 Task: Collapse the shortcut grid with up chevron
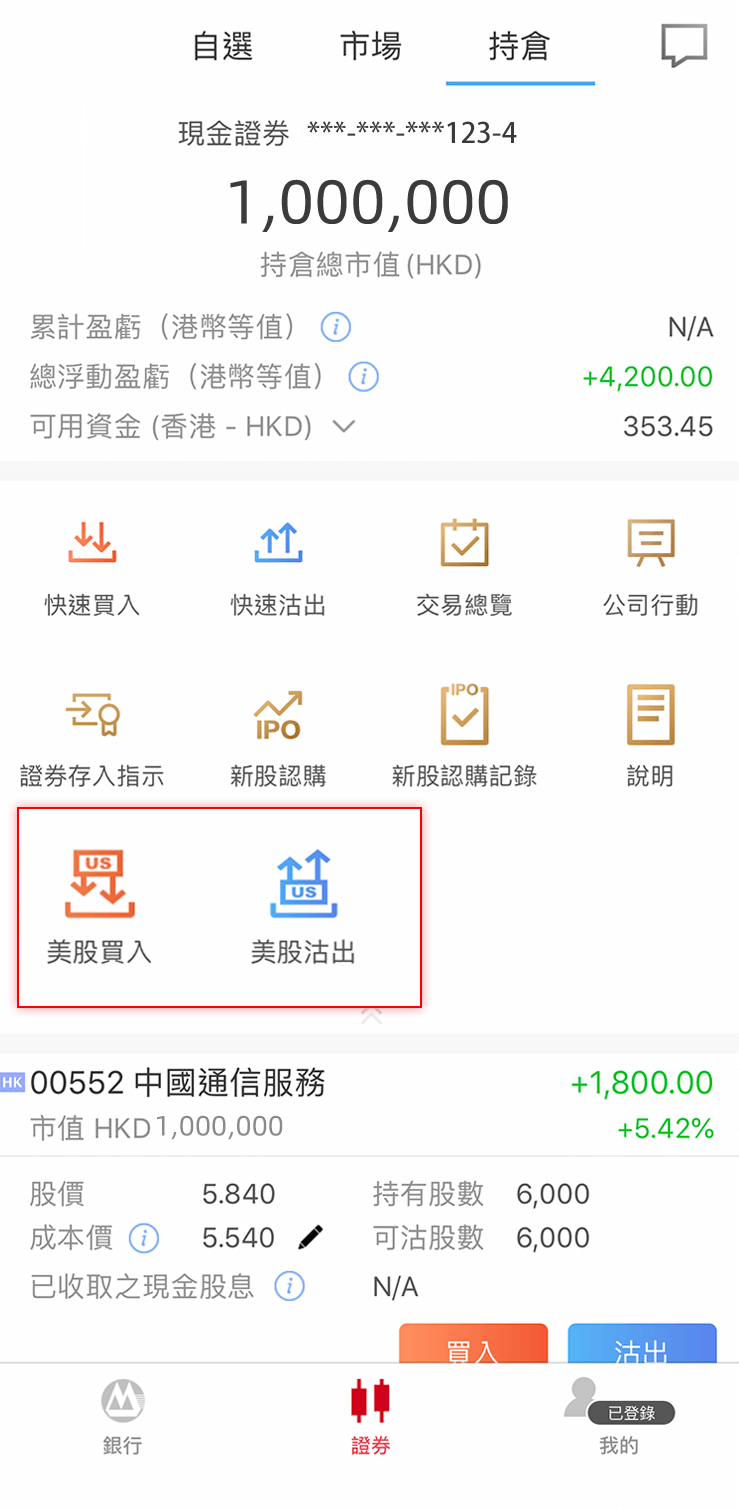[x=371, y=1016]
